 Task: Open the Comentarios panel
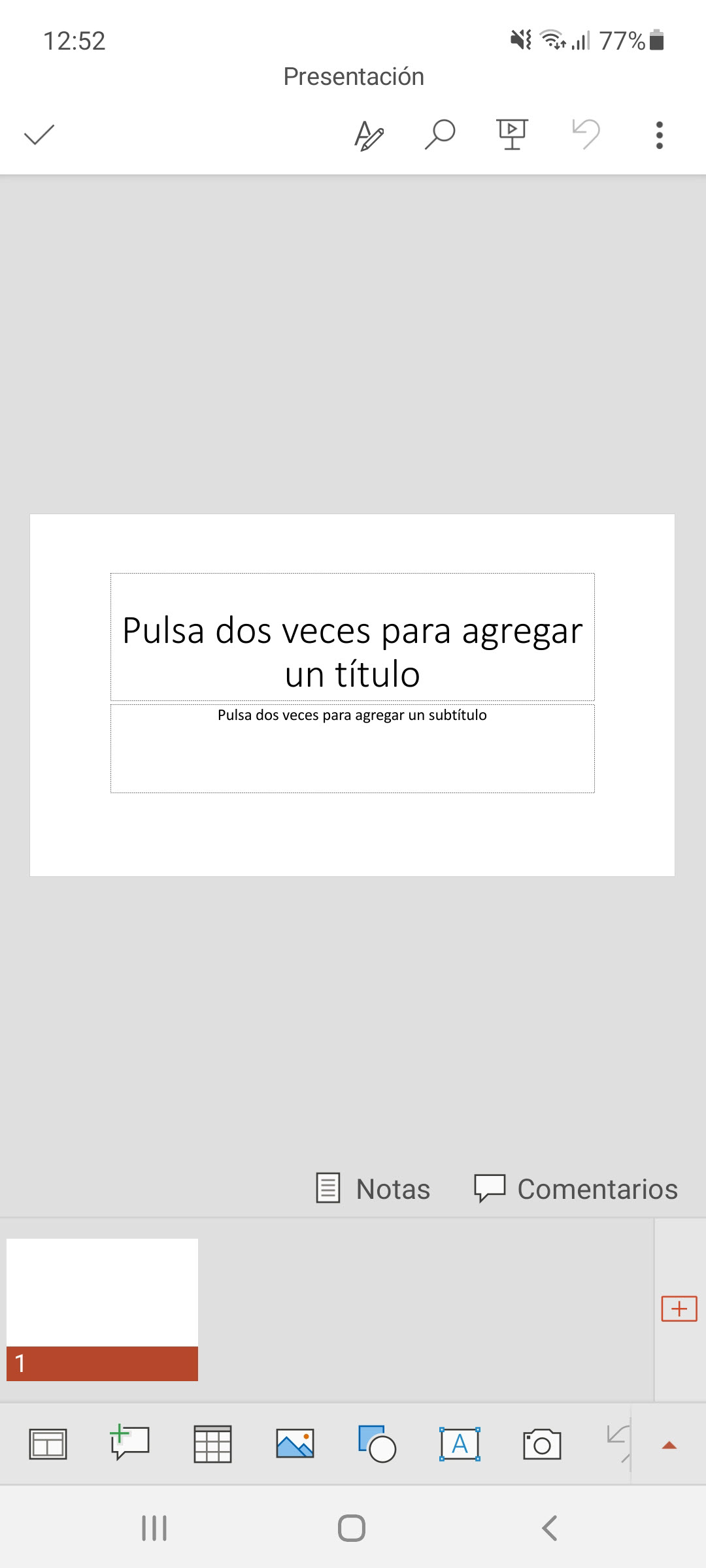[x=576, y=1188]
